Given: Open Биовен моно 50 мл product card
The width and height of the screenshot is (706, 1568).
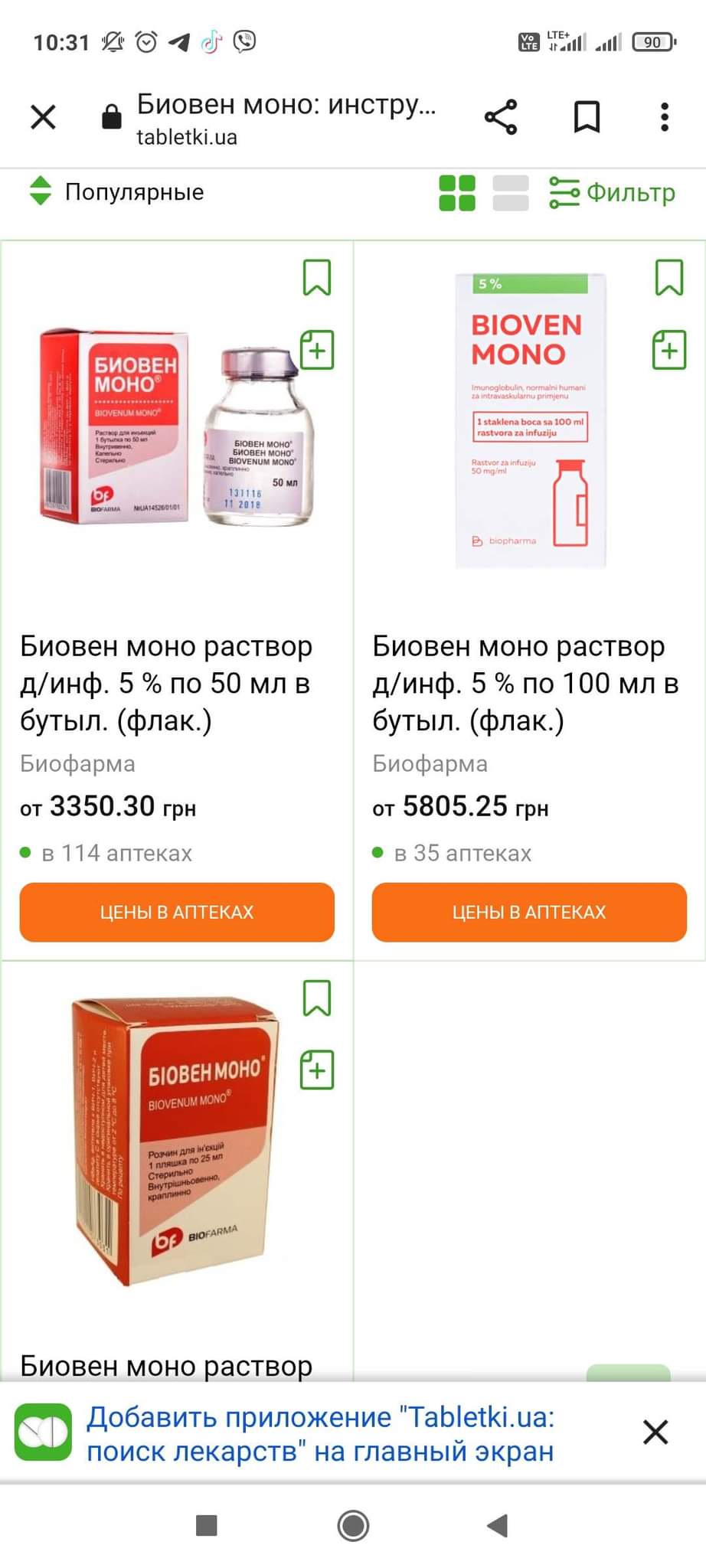Looking at the screenshot, I should (166, 682).
